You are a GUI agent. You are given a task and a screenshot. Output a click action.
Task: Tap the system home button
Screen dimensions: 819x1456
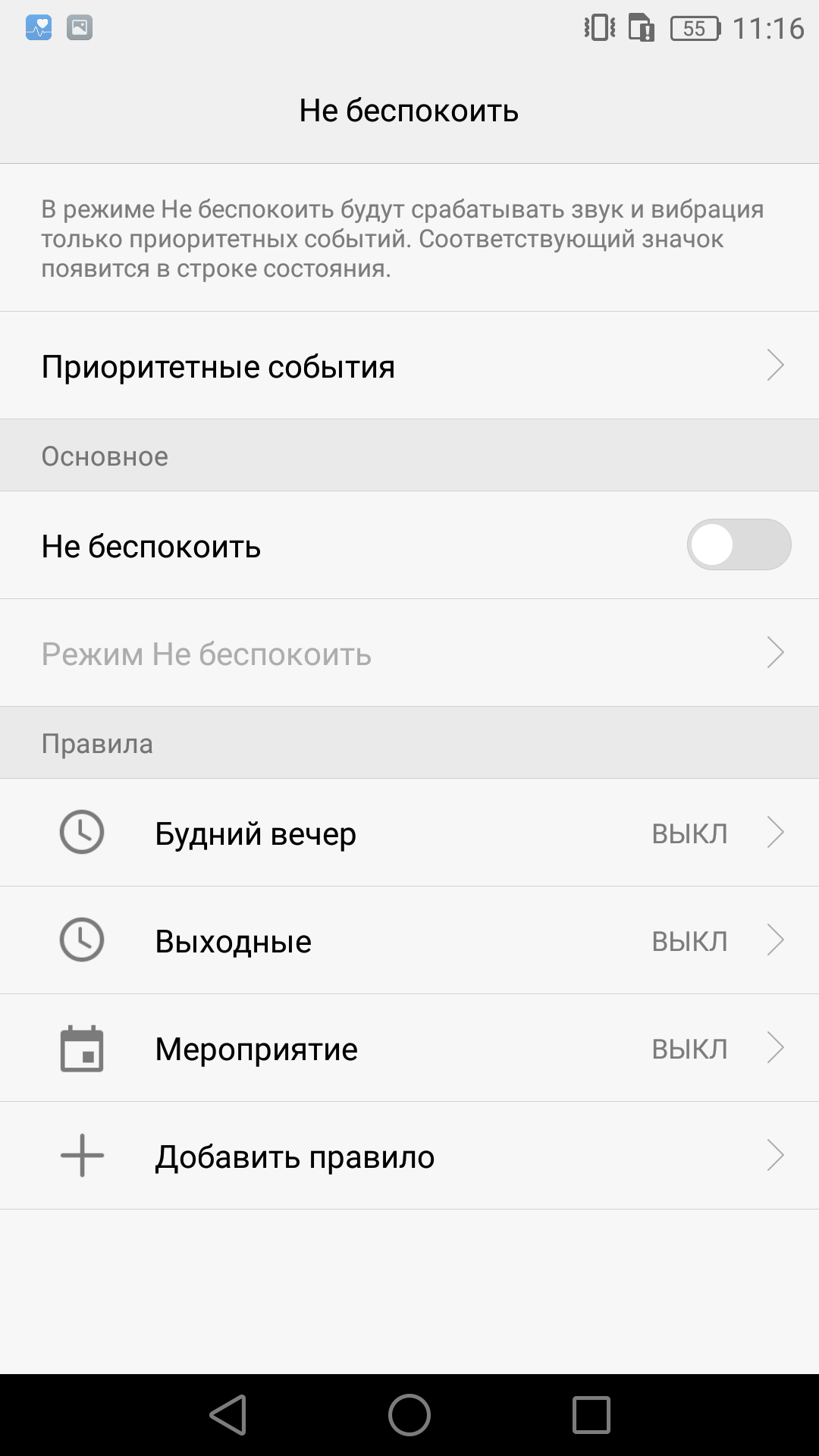pyautogui.click(x=409, y=1415)
